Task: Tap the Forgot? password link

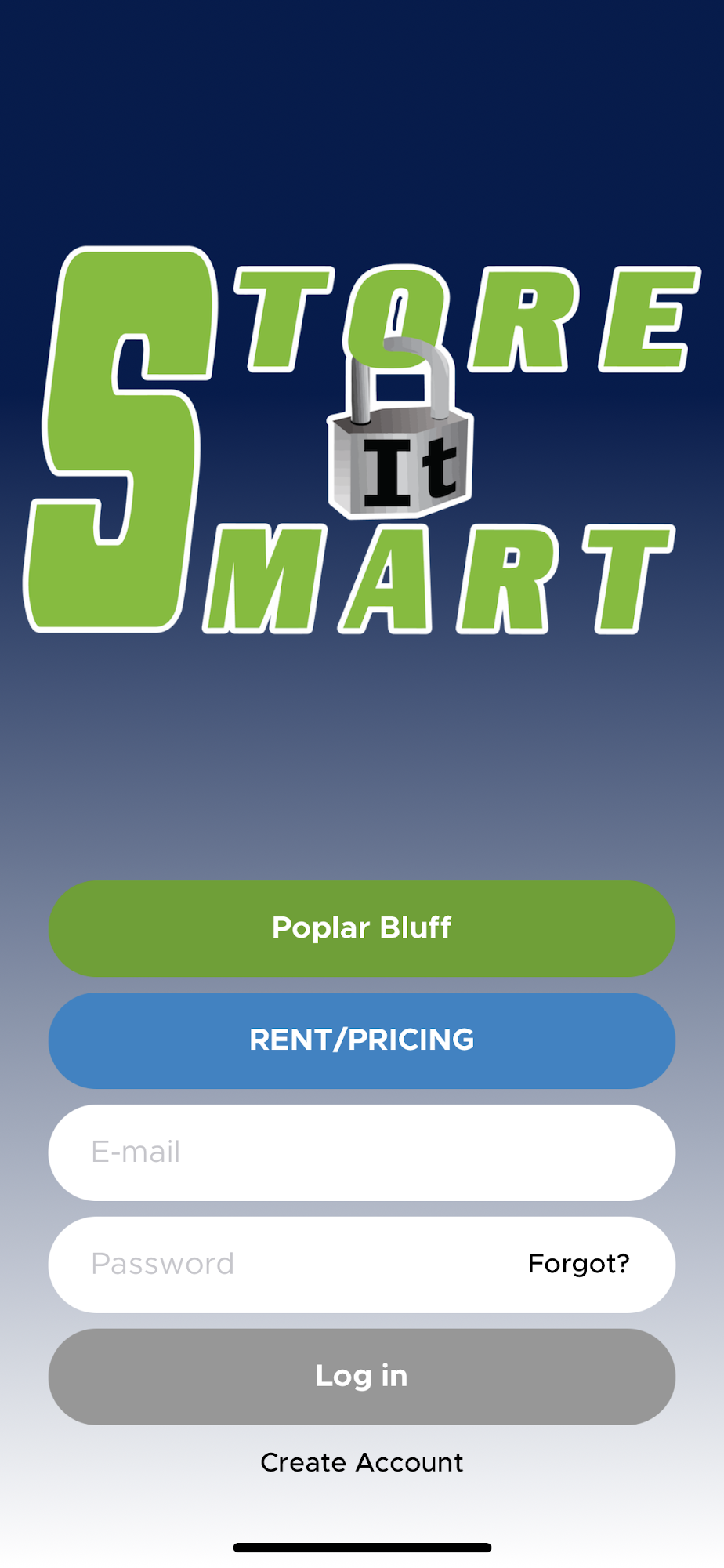Action: tap(578, 1264)
